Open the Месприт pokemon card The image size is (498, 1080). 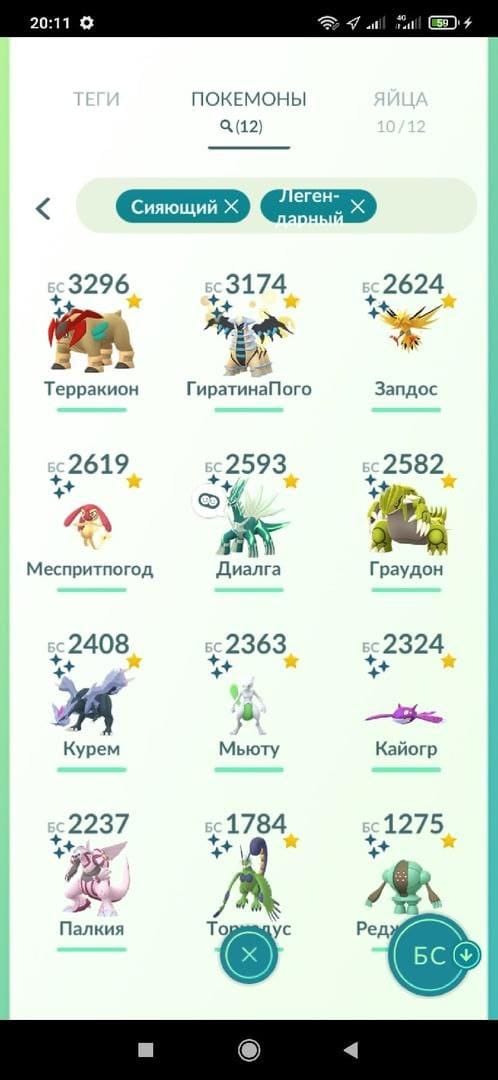point(90,521)
